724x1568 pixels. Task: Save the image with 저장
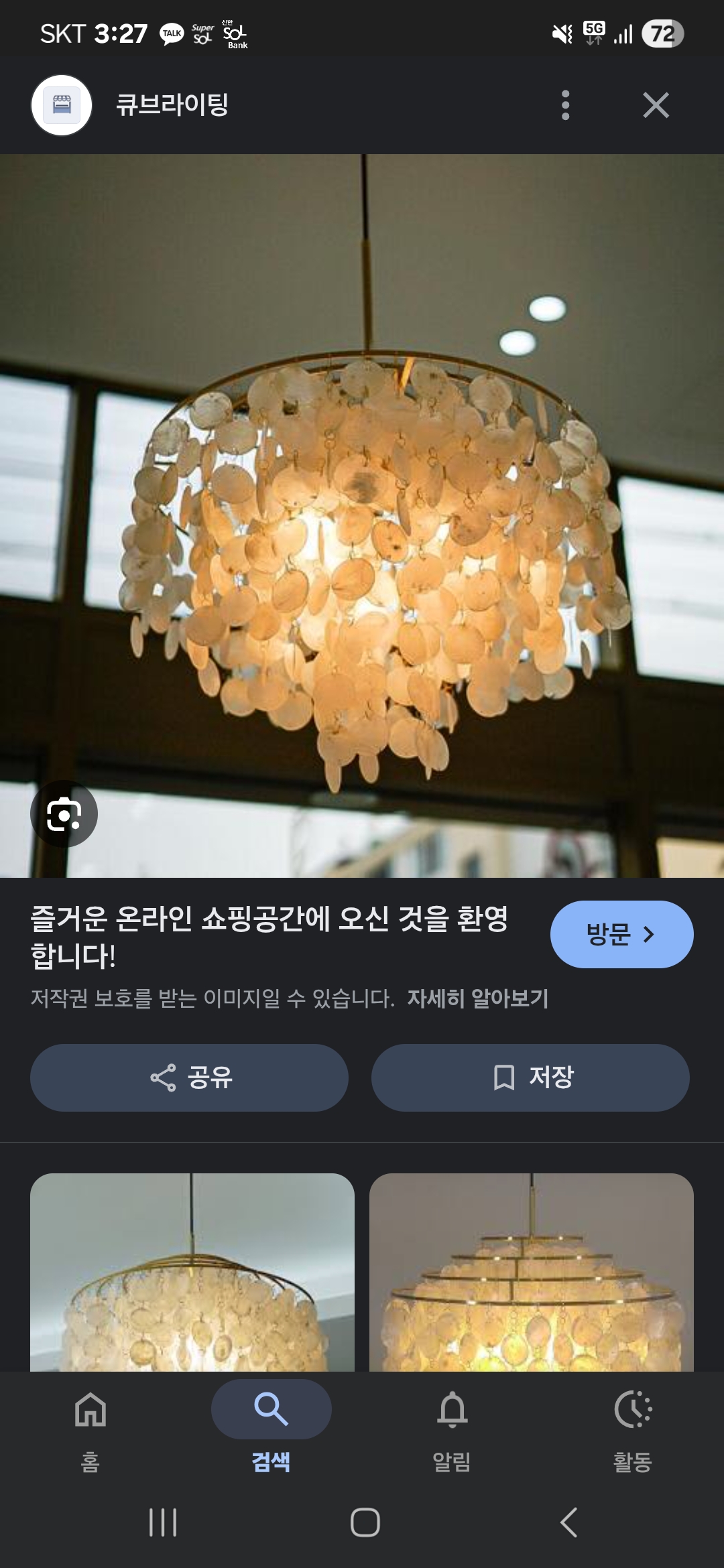[x=530, y=1077]
